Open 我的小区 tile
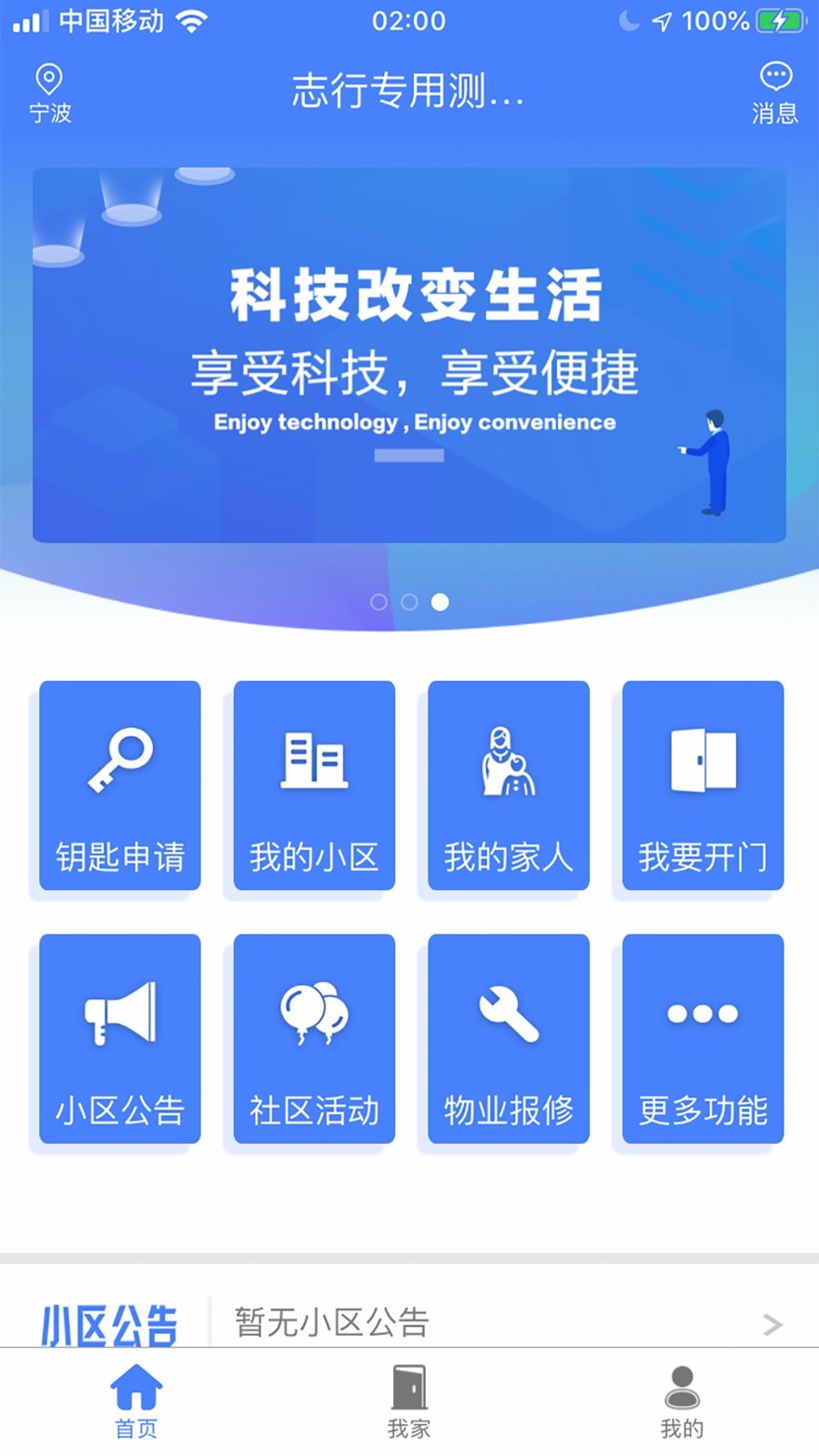The image size is (819, 1456). pos(314,785)
